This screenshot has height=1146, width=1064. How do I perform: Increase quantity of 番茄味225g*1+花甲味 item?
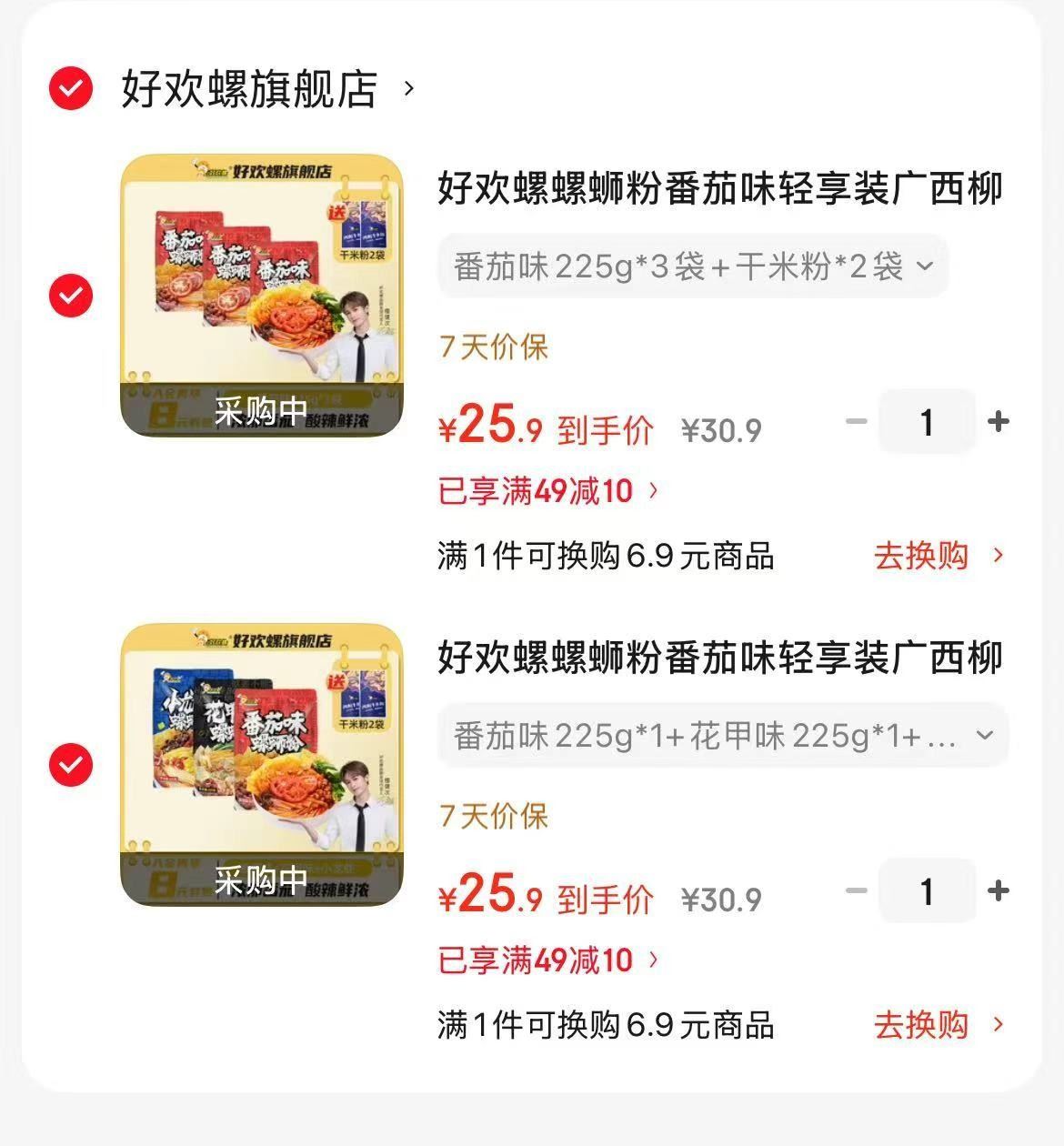click(x=999, y=891)
